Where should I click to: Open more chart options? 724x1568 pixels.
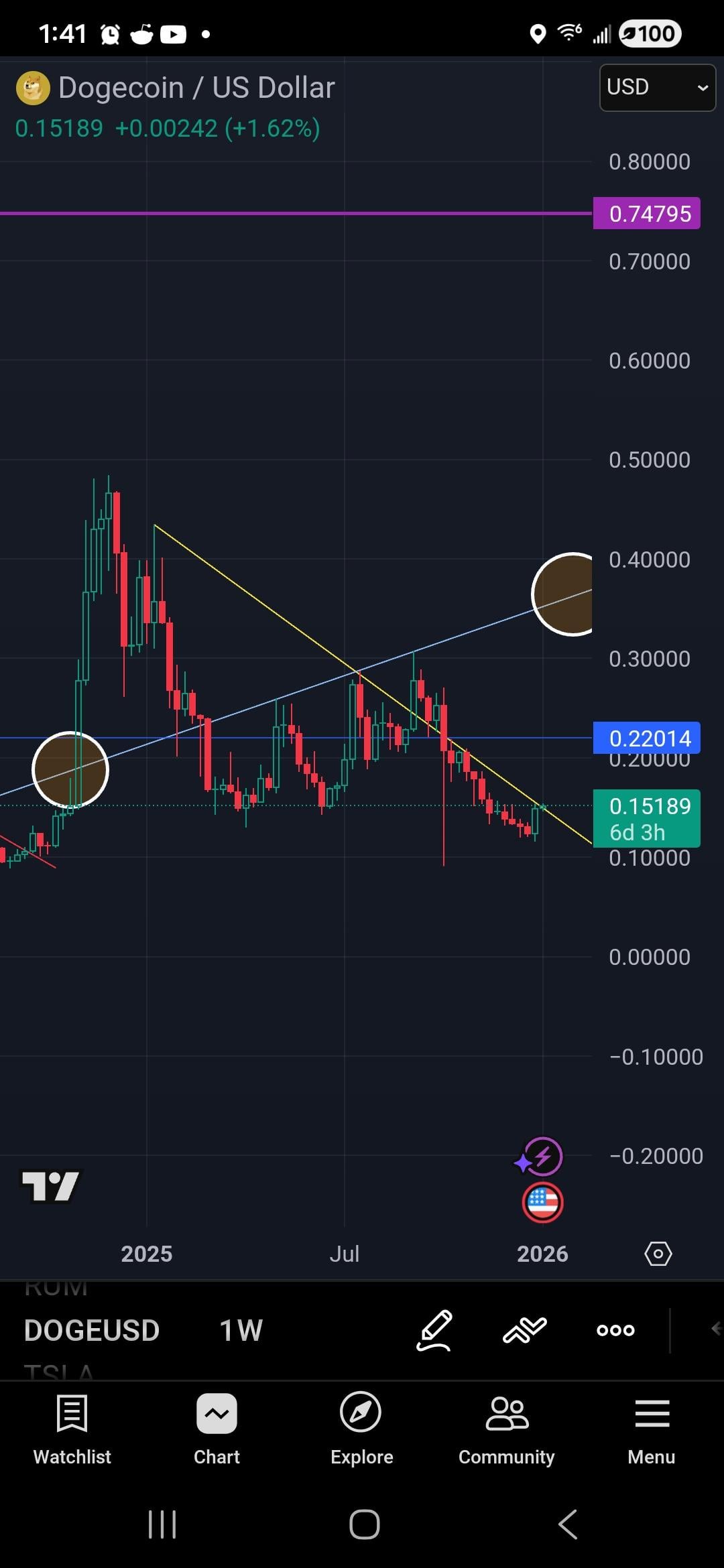pos(615,1330)
